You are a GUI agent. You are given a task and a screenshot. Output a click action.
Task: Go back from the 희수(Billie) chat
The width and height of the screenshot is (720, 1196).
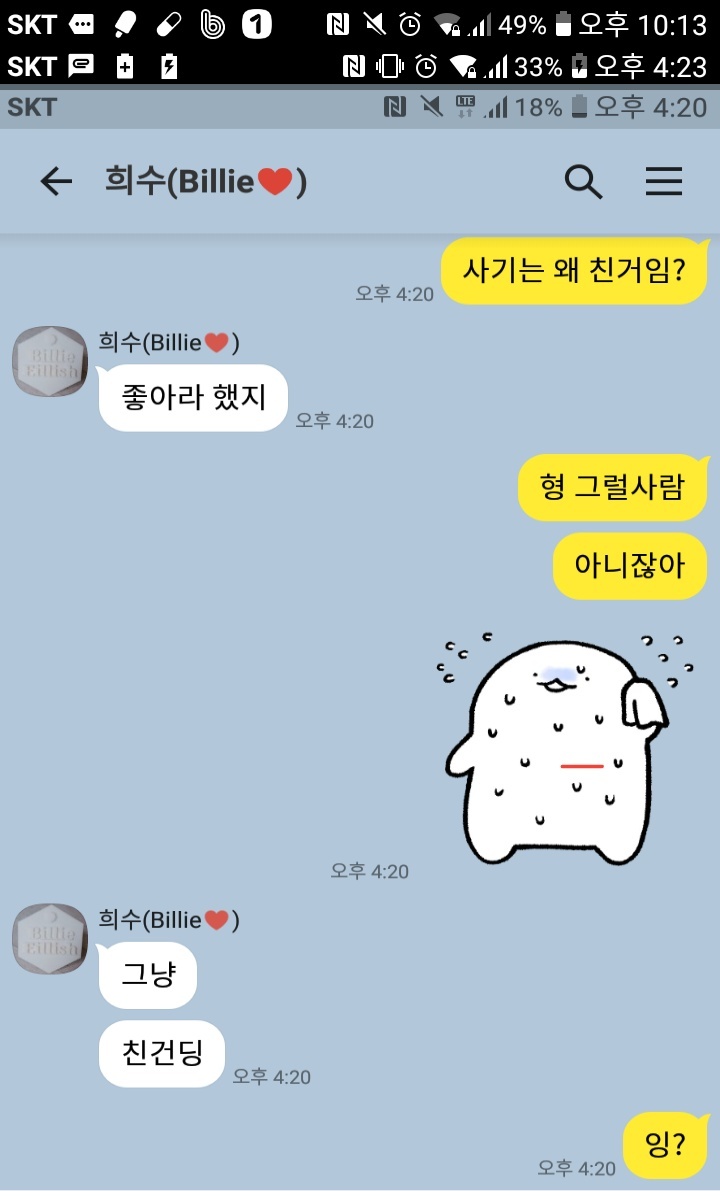coord(56,181)
